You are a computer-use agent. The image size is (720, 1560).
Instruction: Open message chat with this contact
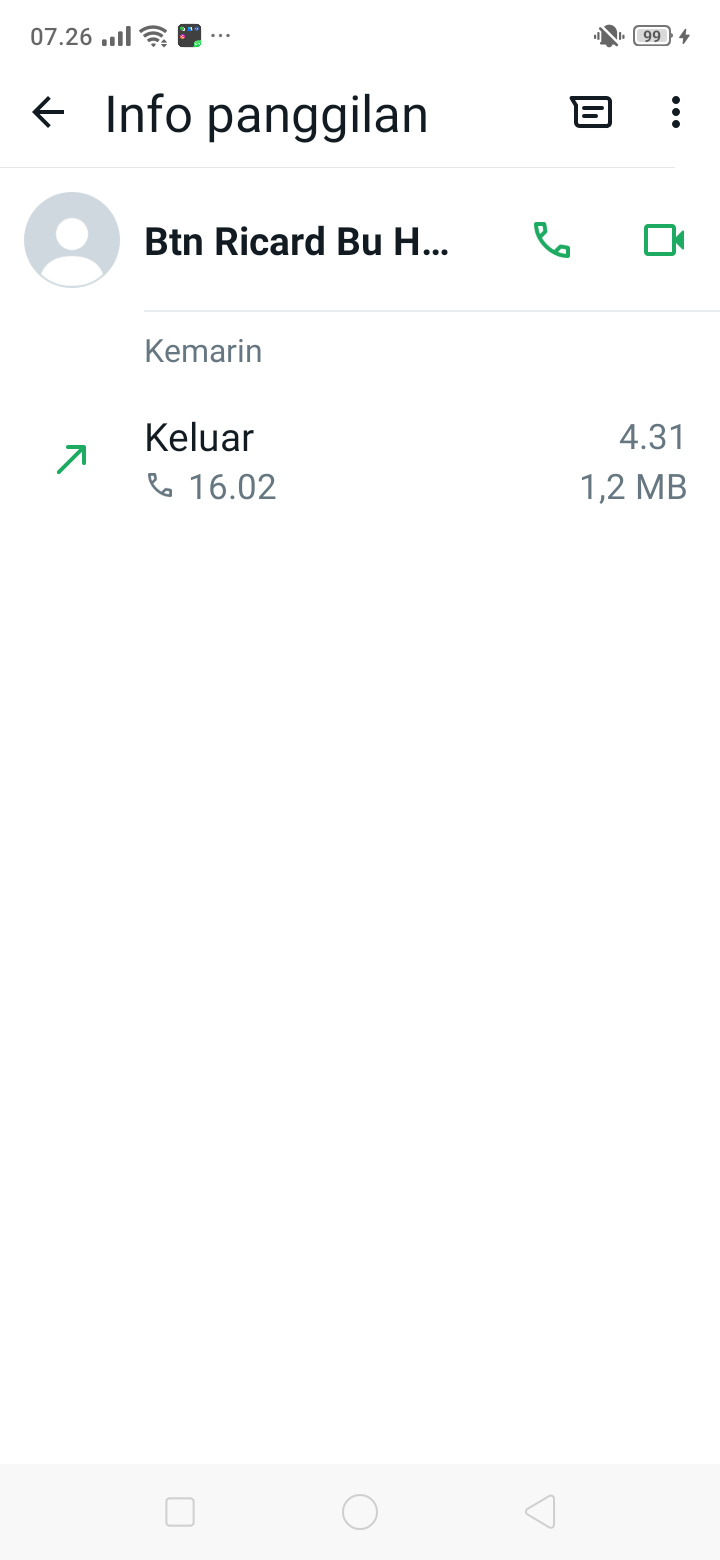(592, 113)
